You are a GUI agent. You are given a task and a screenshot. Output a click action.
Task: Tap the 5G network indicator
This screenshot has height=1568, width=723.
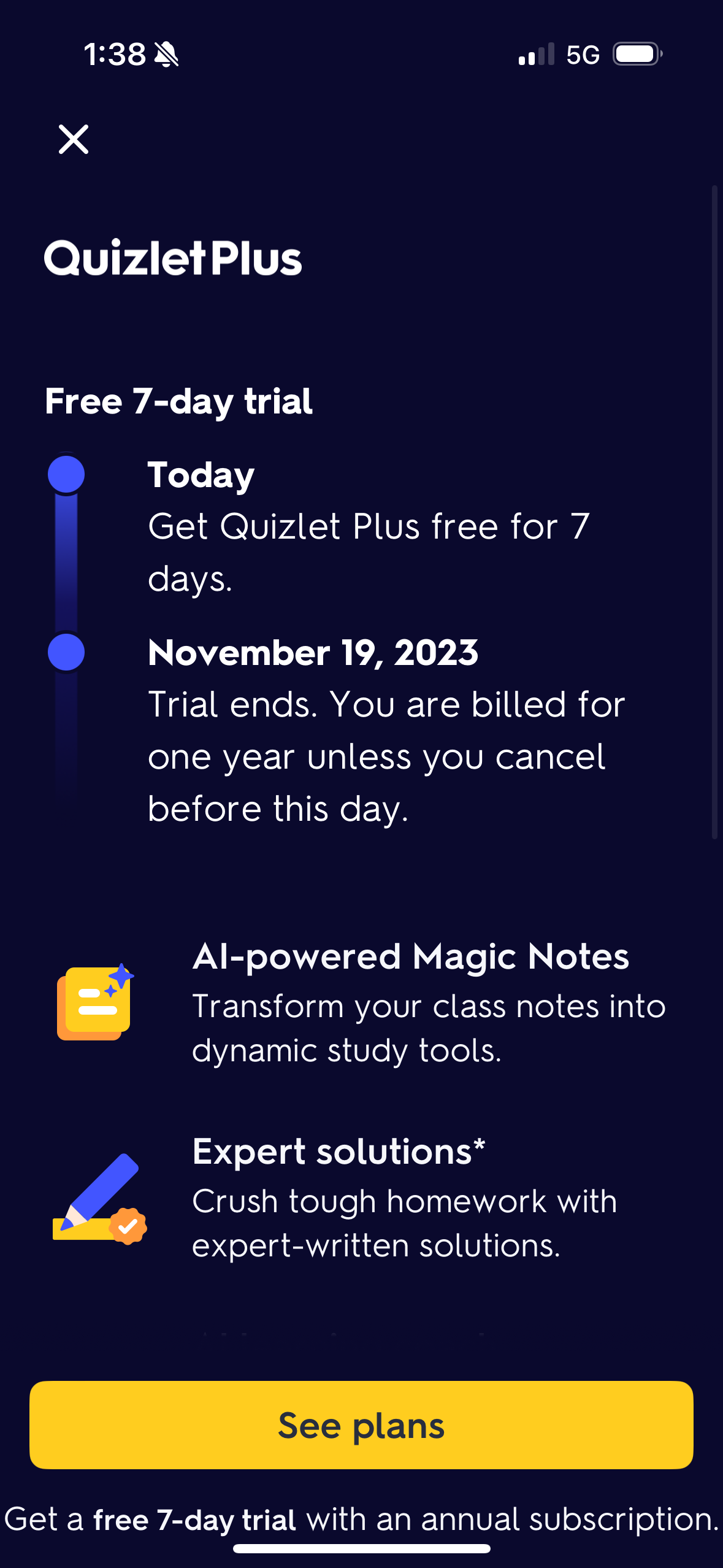(584, 54)
